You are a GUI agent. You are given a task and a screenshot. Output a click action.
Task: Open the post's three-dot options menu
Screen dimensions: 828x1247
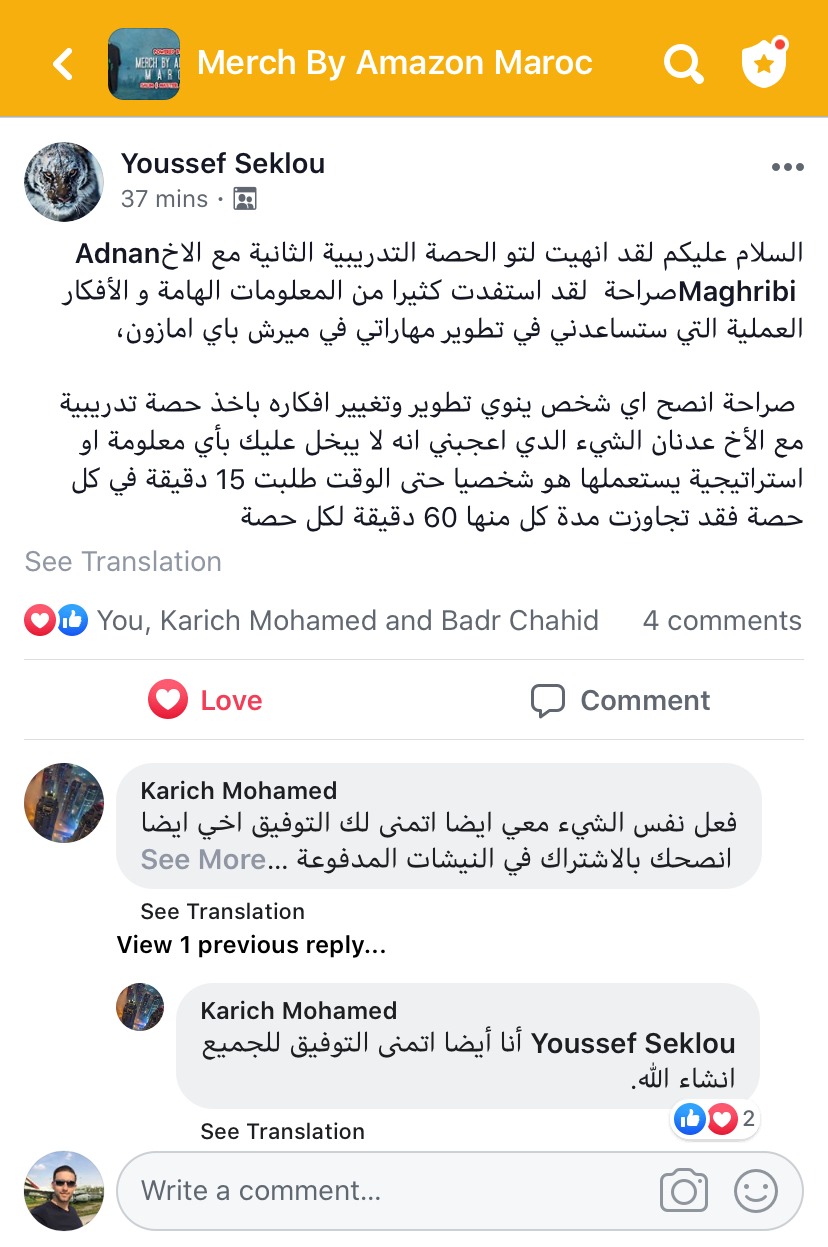(787, 168)
